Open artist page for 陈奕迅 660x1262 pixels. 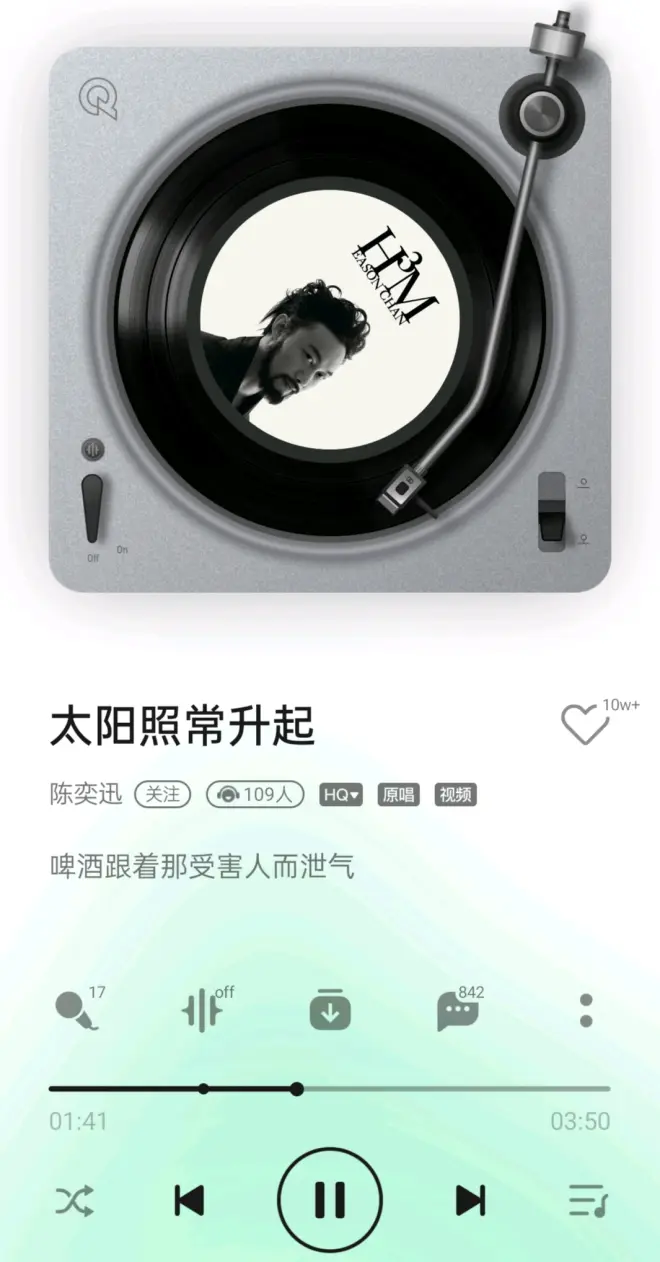coord(86,795)
